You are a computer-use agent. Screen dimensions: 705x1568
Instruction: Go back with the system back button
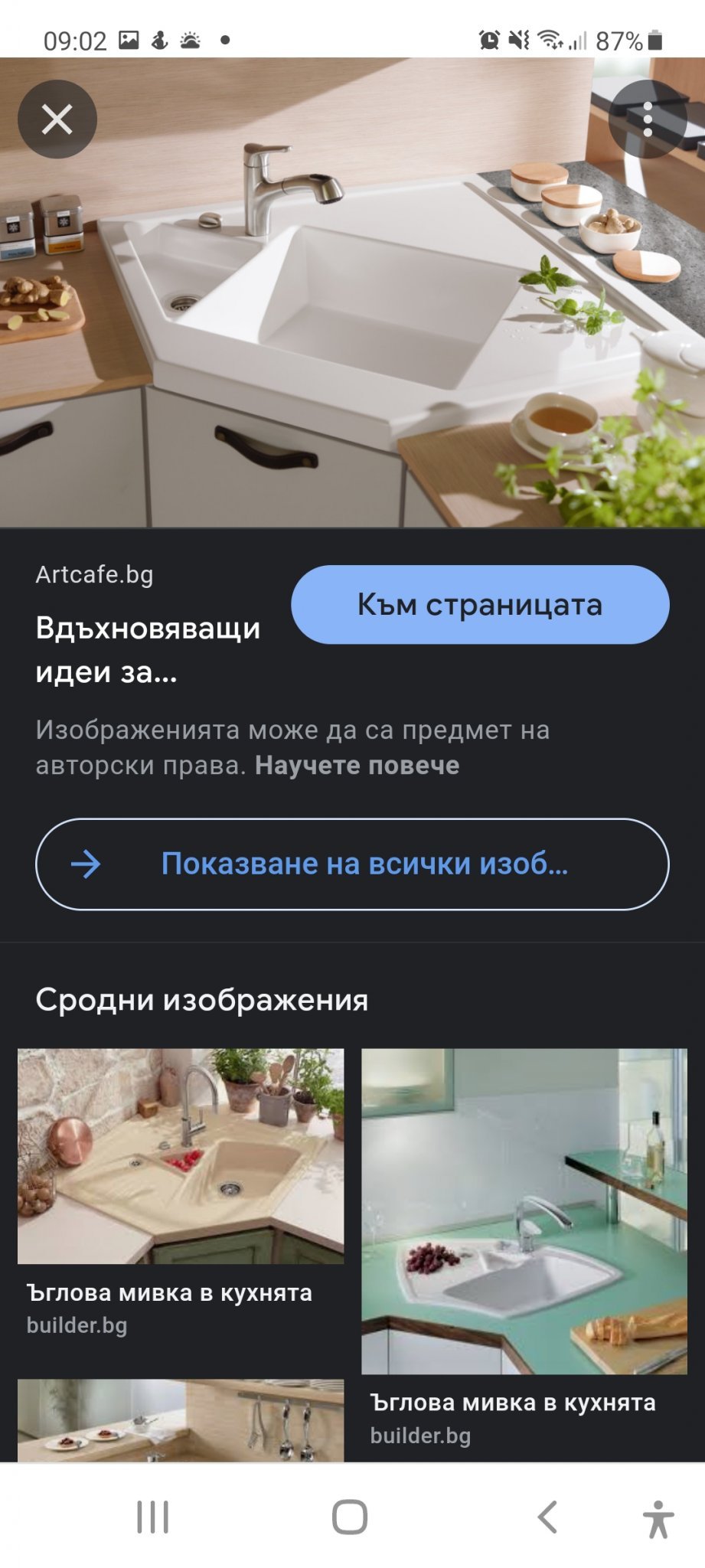[547, 1517]
